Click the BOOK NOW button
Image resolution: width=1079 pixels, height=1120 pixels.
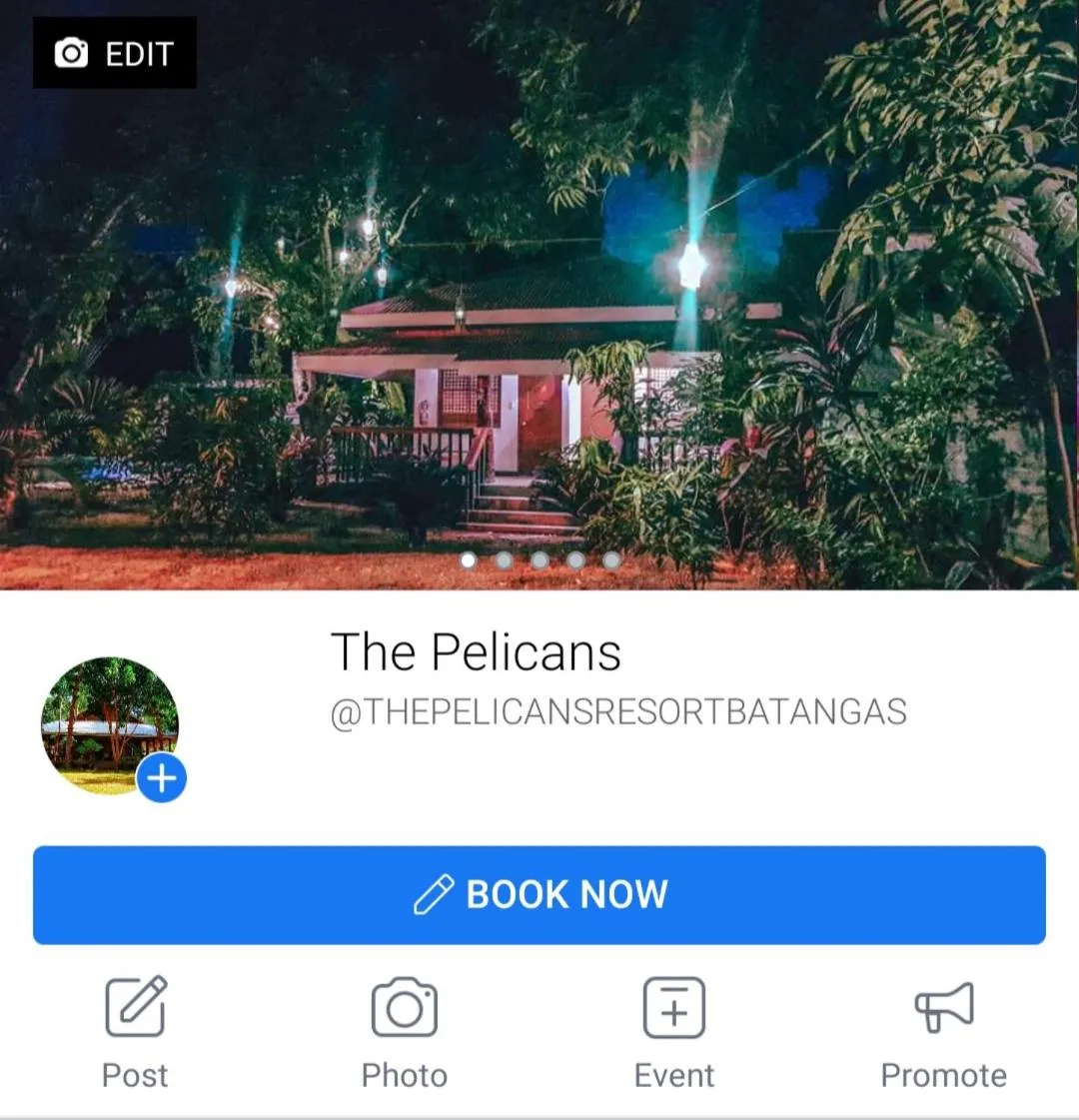click(539, 894)
